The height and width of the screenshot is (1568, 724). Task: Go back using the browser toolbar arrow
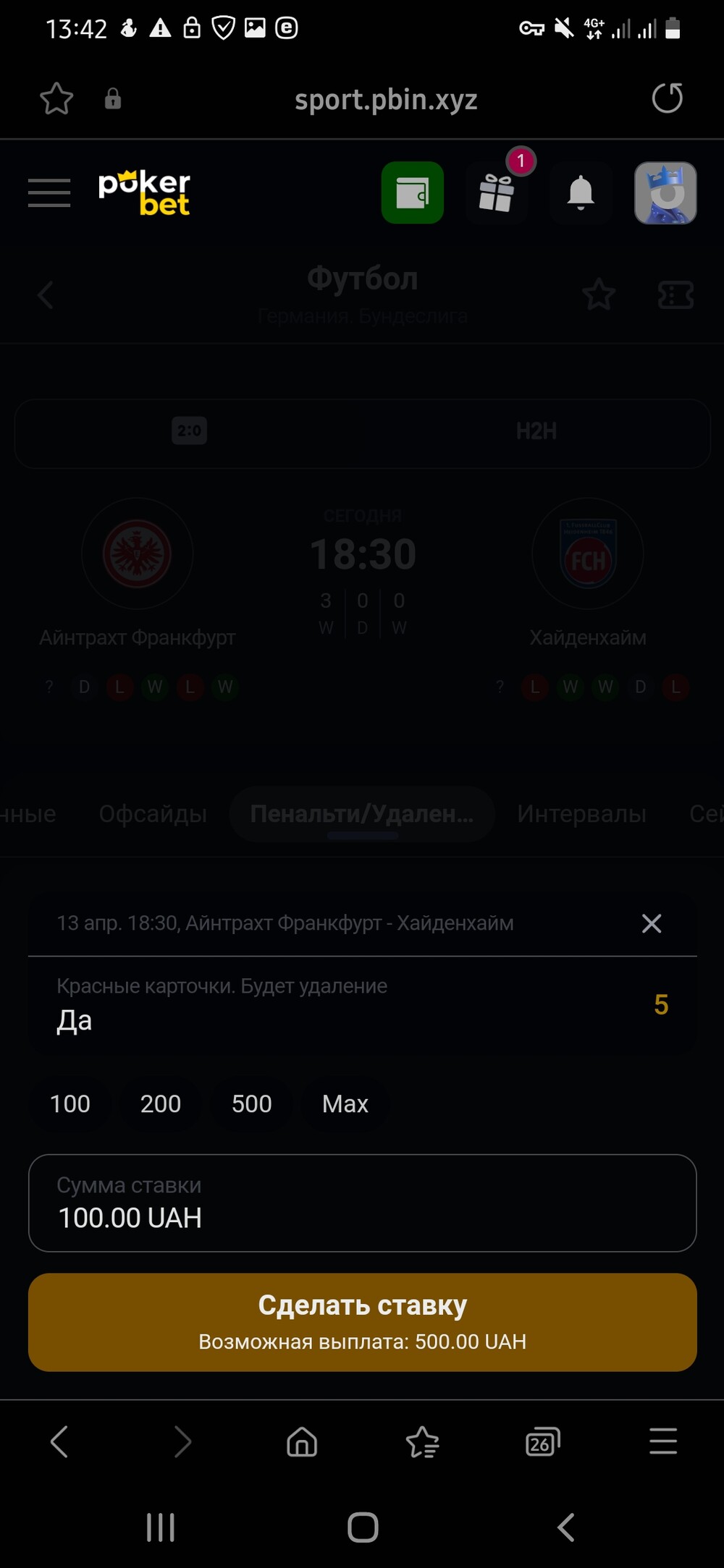(x=59, y=1441)
